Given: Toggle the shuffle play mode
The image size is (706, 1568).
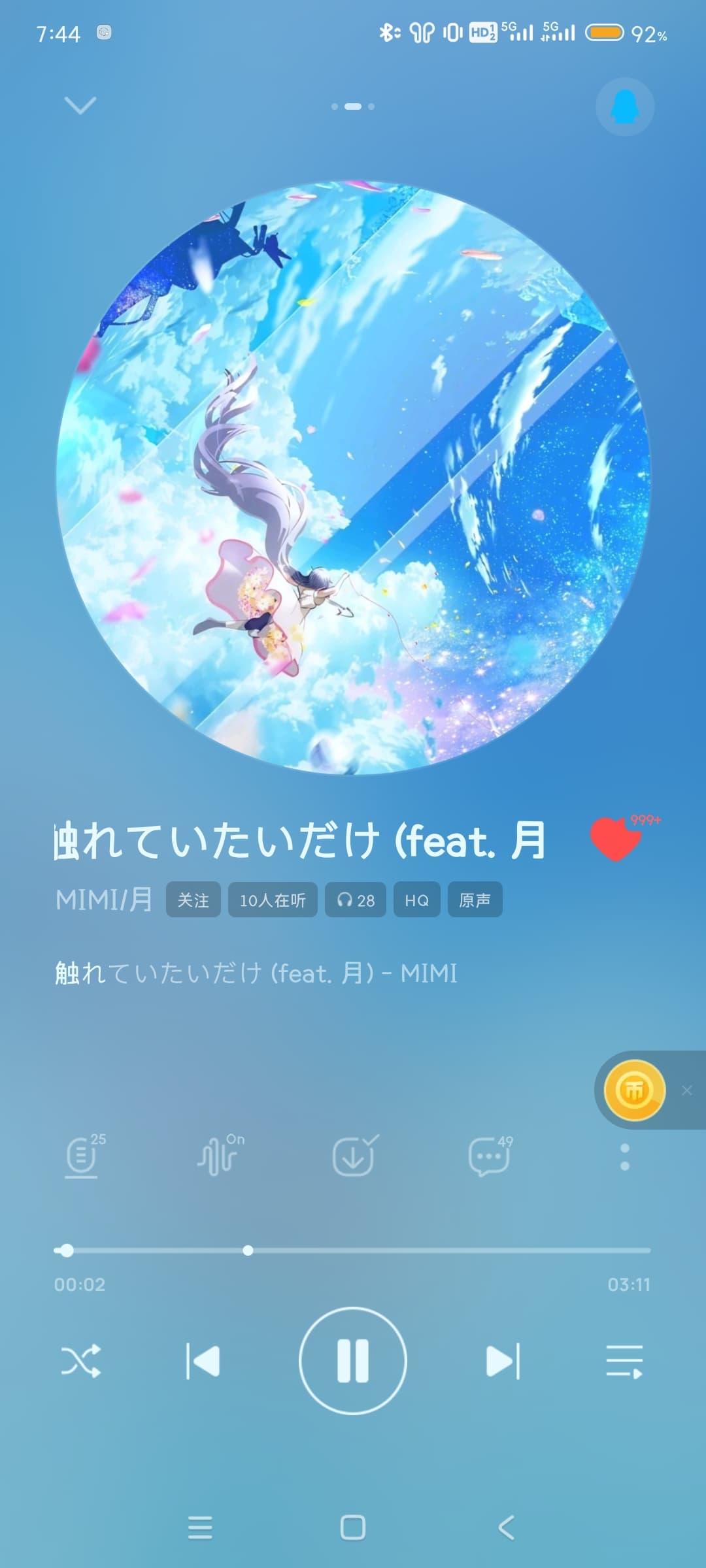Looking at the screenshot, I should point(81,1362).
